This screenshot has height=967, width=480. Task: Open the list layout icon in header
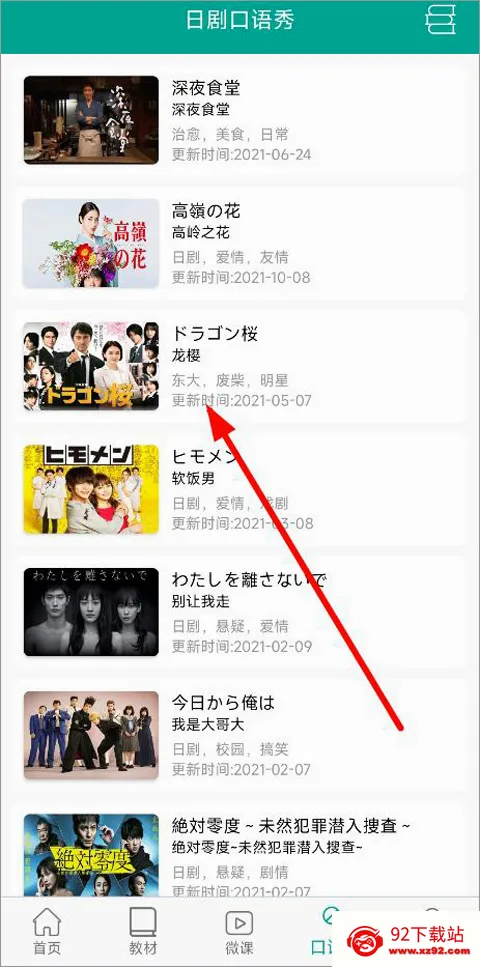[442, 19]
